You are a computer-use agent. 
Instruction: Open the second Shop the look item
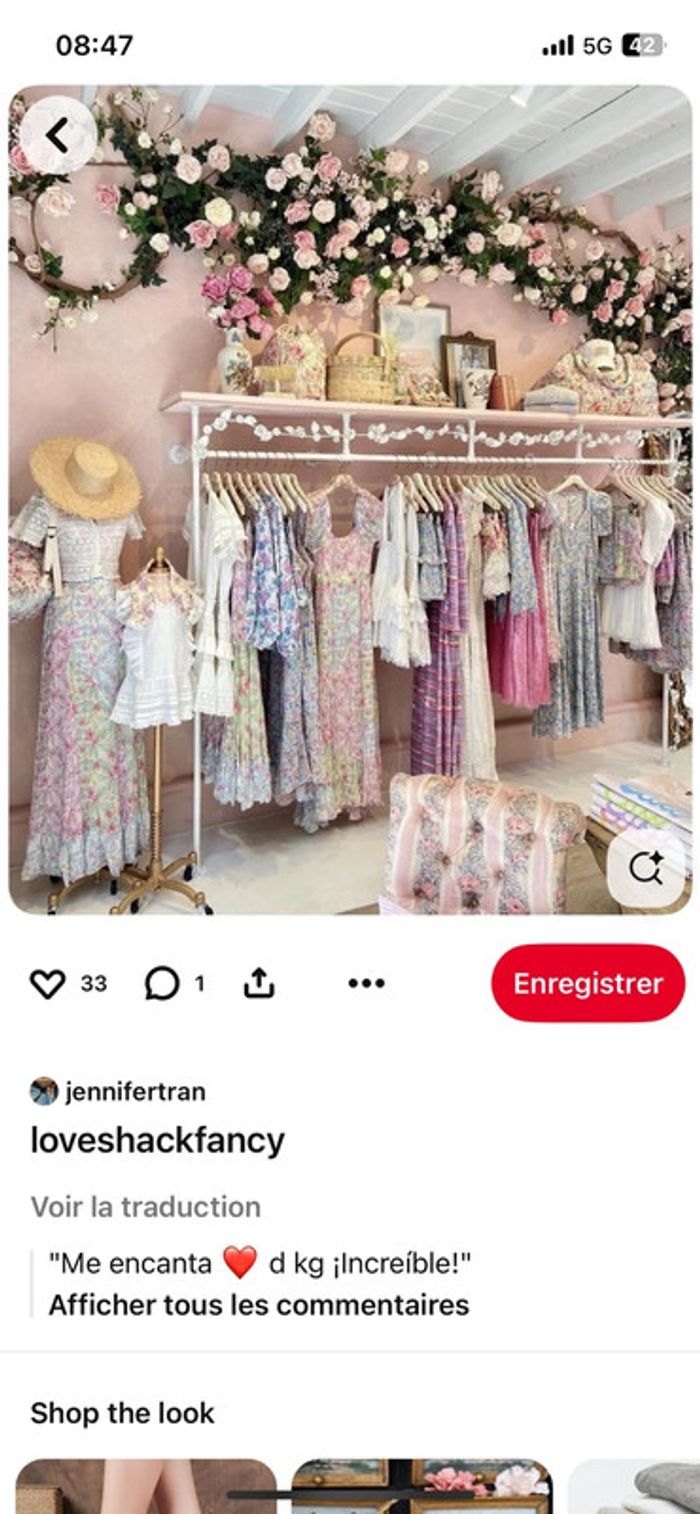(x=421, y=1486)
